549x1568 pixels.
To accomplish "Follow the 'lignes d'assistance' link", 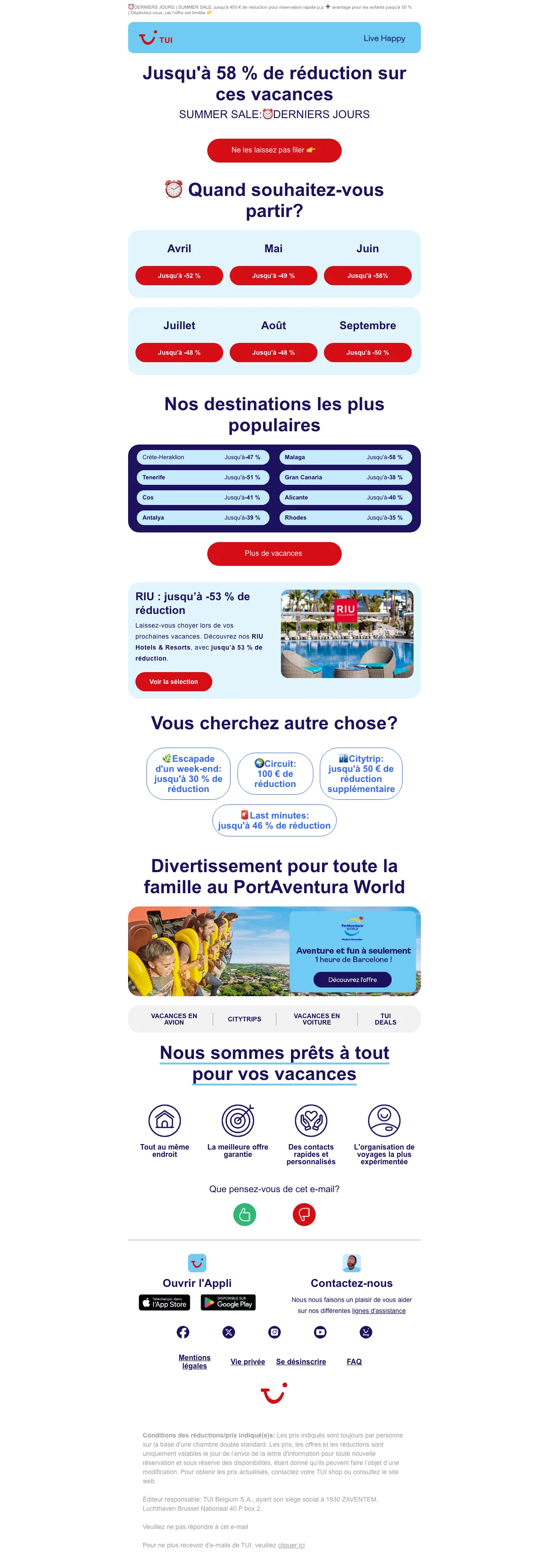I will pyautogui.click(x=378, y=1311).
